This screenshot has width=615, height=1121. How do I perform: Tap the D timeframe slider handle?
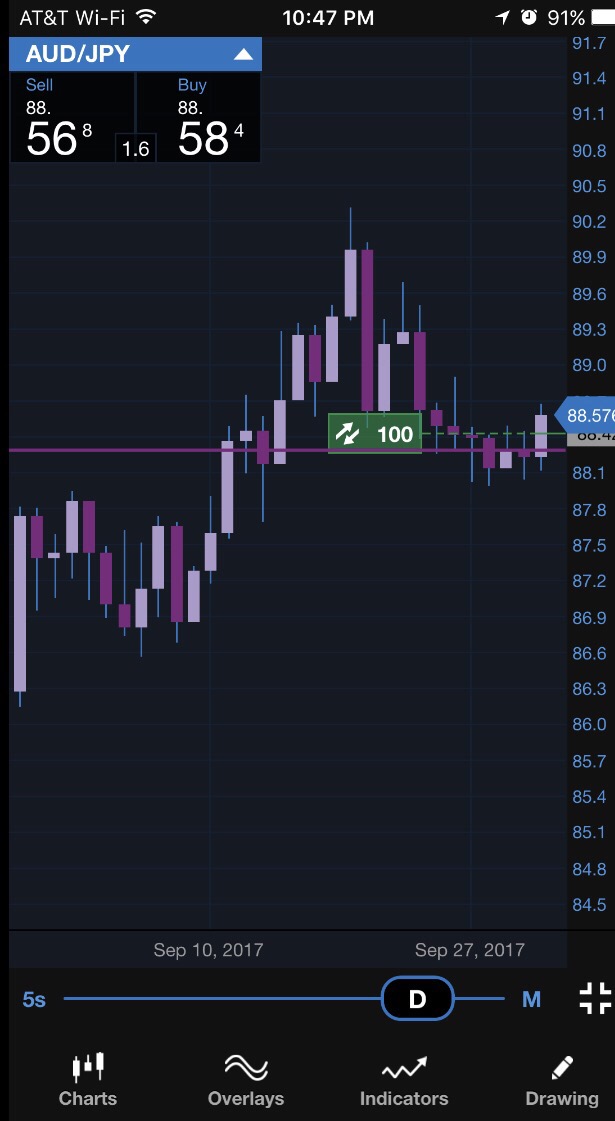click(417, 999)
